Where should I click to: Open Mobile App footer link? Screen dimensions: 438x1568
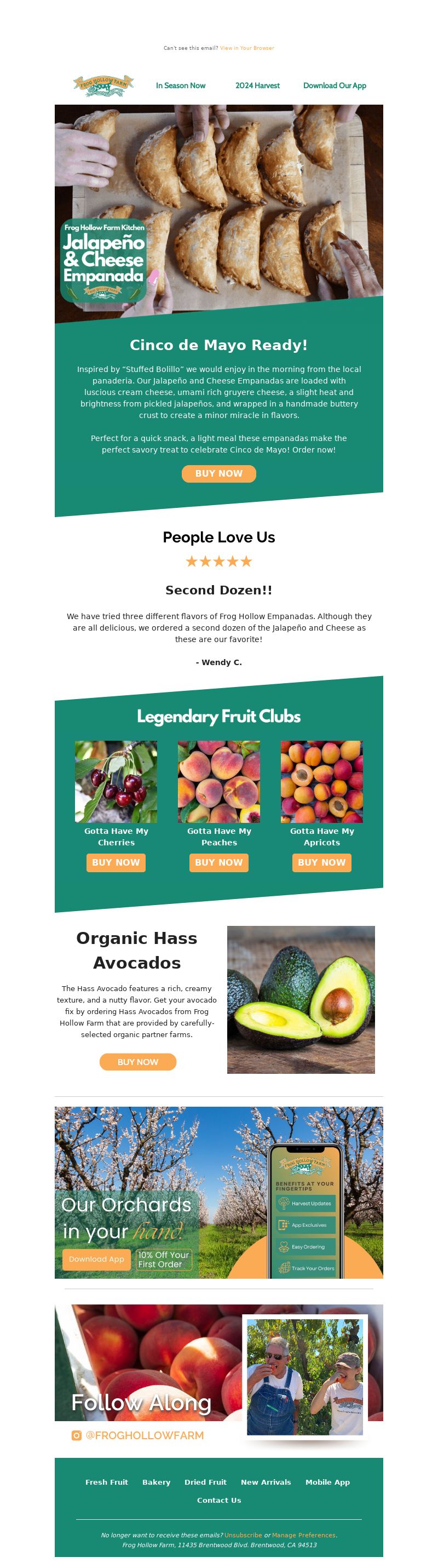click(327, 1482)
